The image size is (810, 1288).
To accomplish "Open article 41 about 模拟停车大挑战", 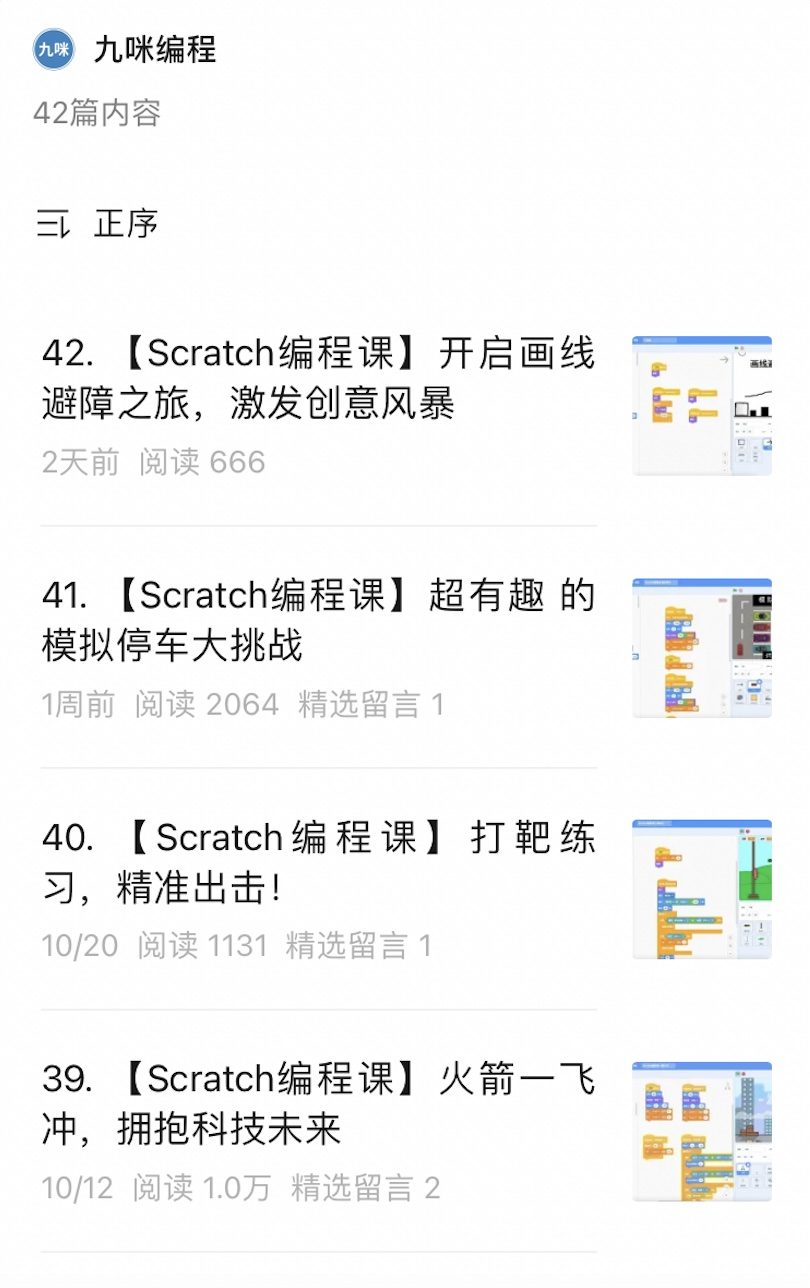I will pos(319,621).
